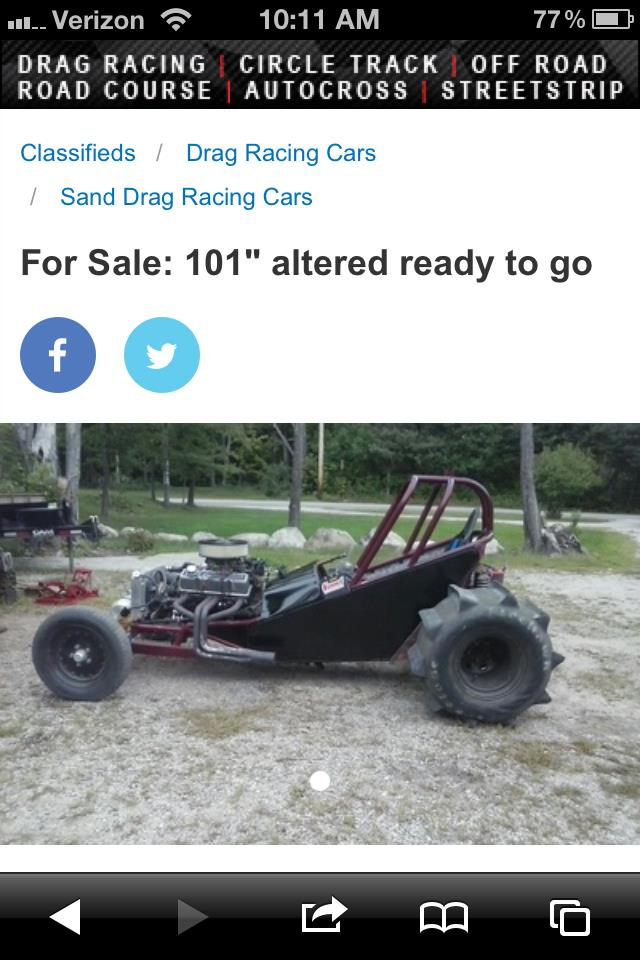Open browser bookmarks
Image resolution: width=640 pixels, height=960 pixels.
[444, 917]
